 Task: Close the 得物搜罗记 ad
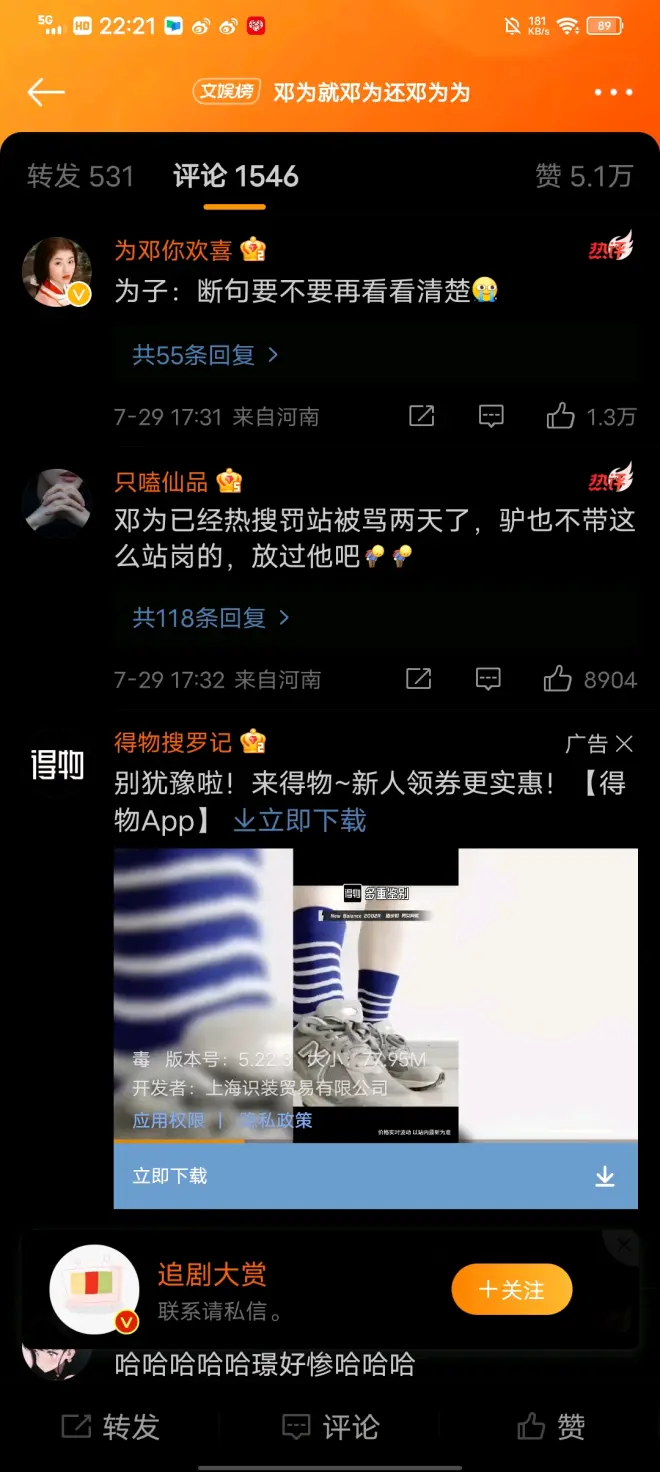[625, 743]
